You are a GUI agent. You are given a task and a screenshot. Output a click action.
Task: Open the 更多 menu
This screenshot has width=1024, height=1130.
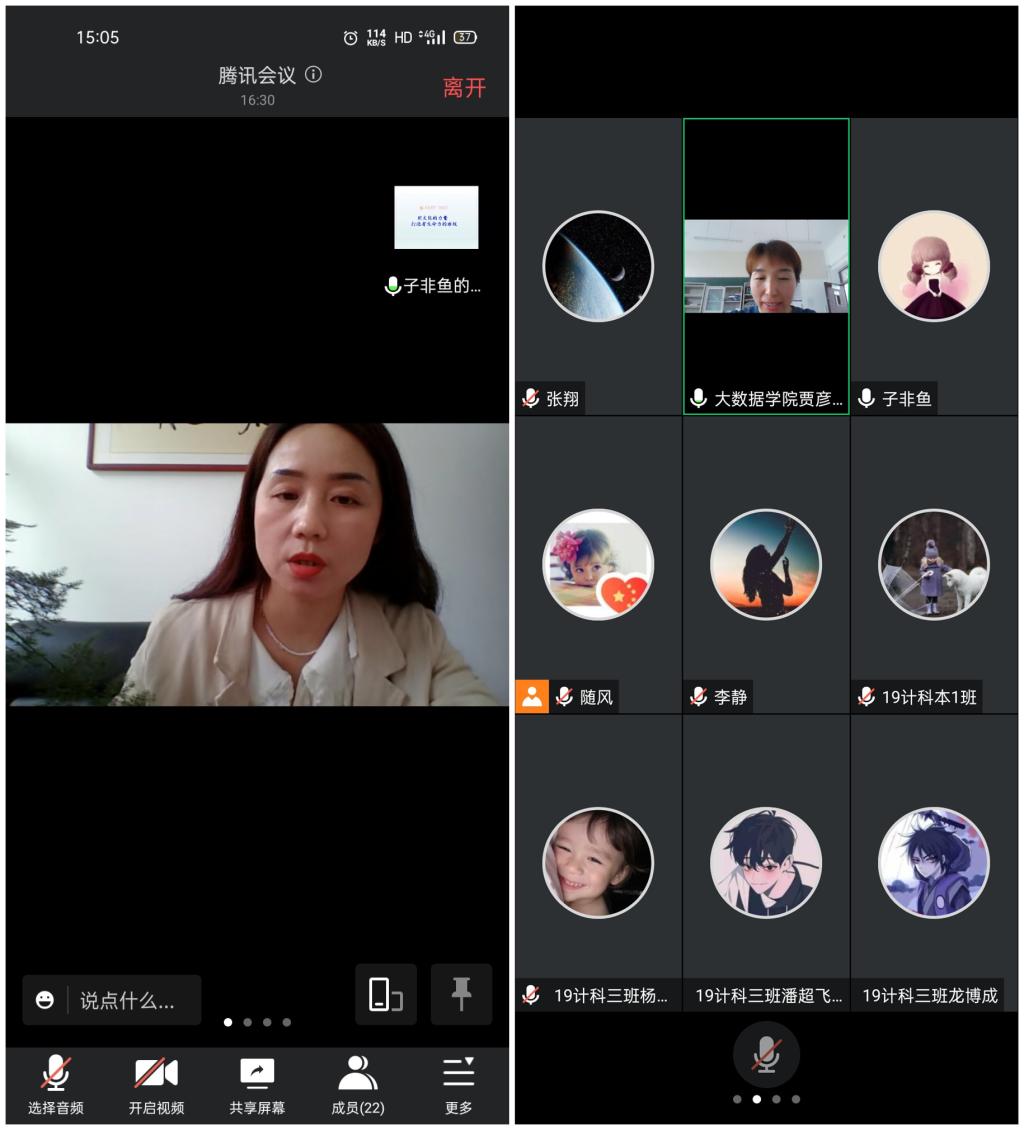pyautogui.click(x=459, y=1084)
